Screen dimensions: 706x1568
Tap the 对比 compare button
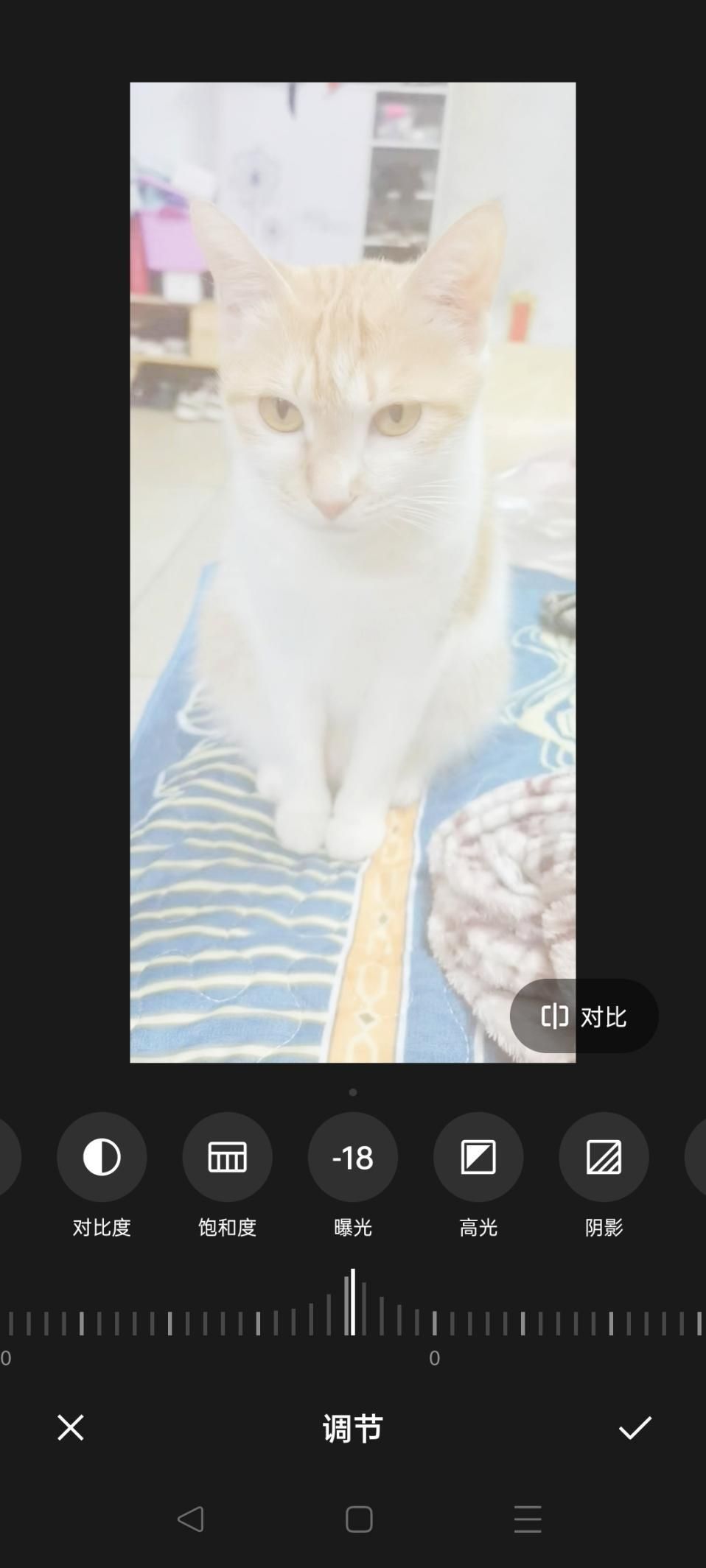click(584, 1016)
